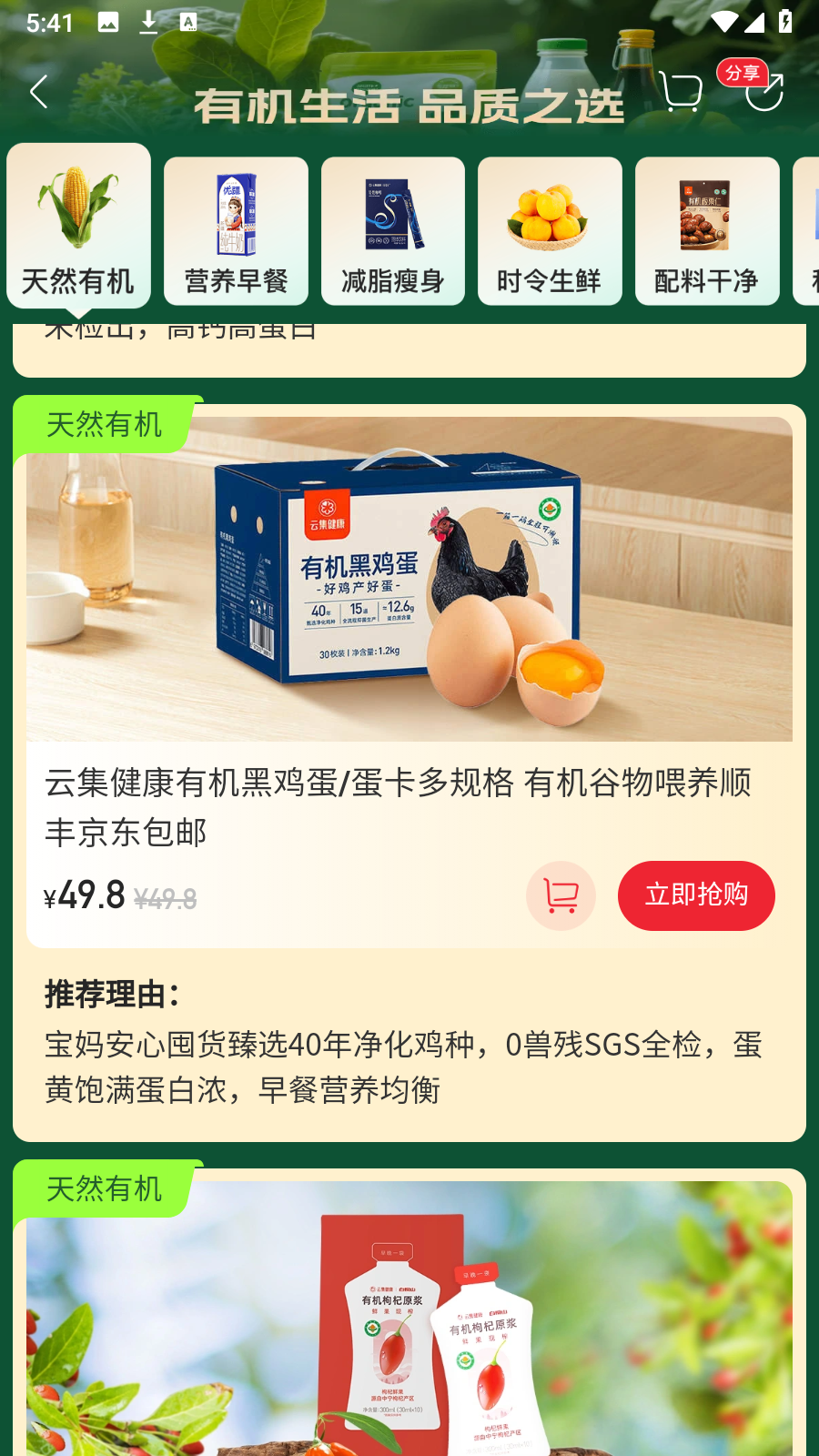The width and height of the screenshot is (819, 1456).
Task: Go back using the top-left arrow
Action: [38, 92]
